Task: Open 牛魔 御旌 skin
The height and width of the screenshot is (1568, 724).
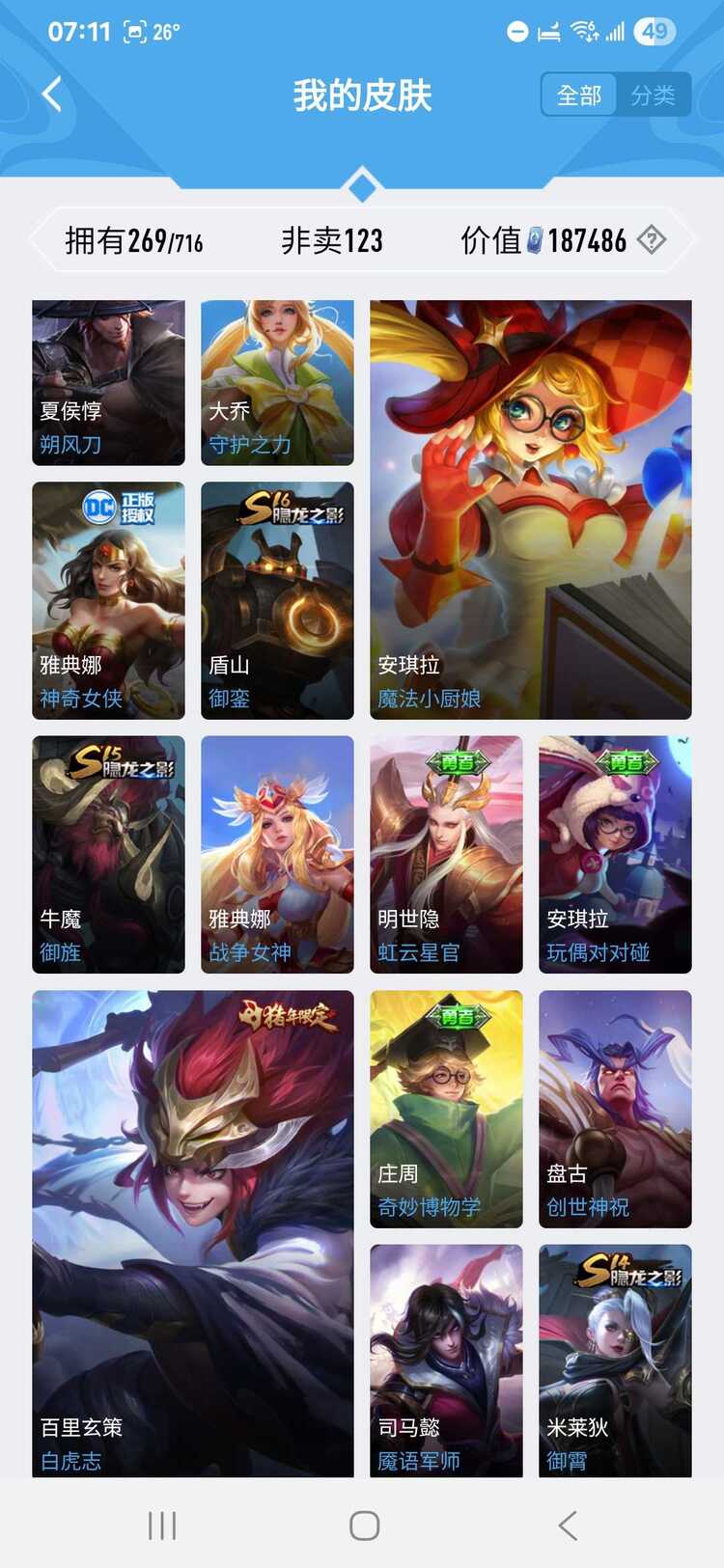Action: coord(108,854)
